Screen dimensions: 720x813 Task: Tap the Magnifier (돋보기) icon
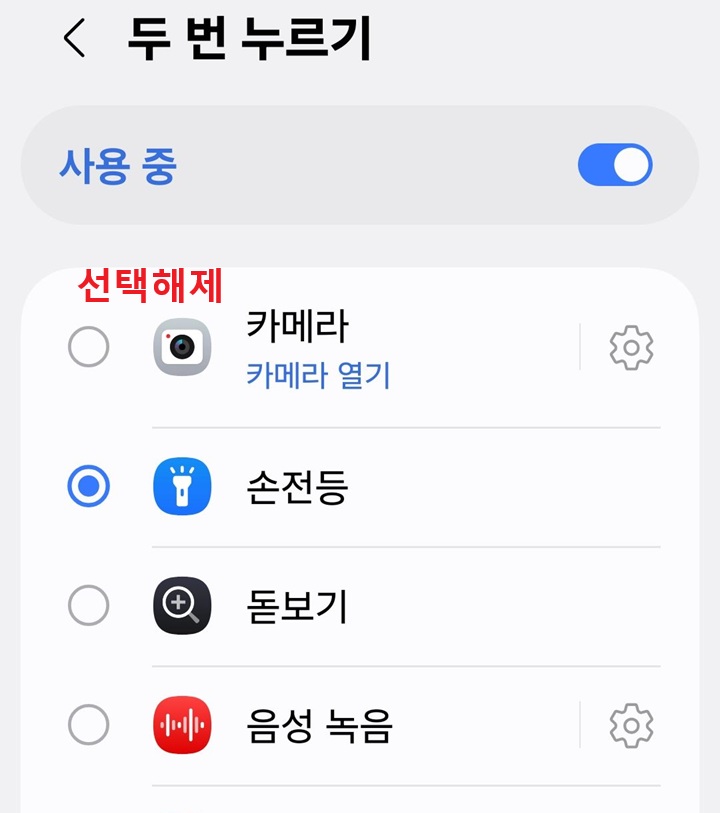click(x=182, y=606)
